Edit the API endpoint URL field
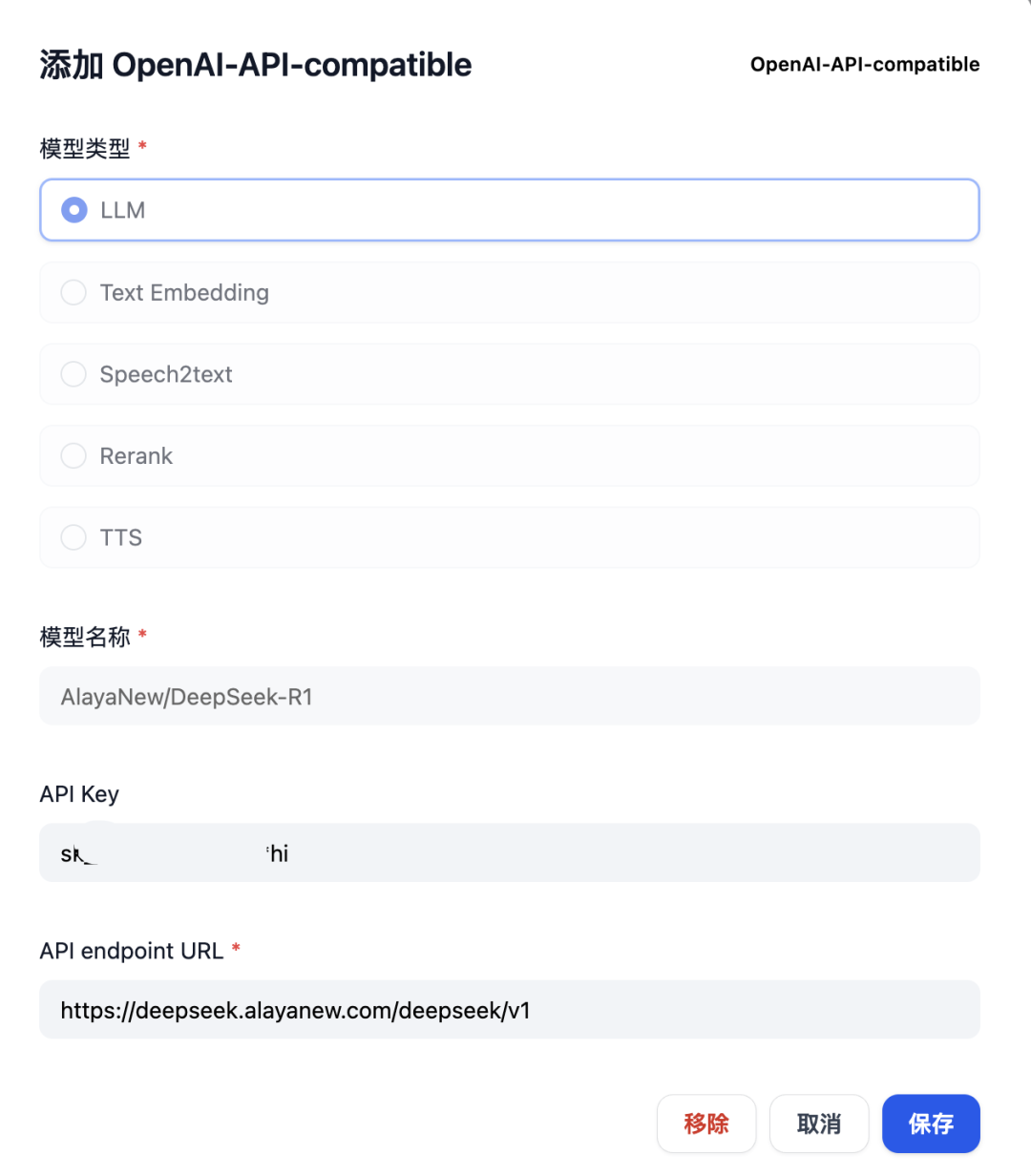Image resolution: width=1031 pixels, height=1176 pixels. pyautogui.click(x=509, y=1009)
